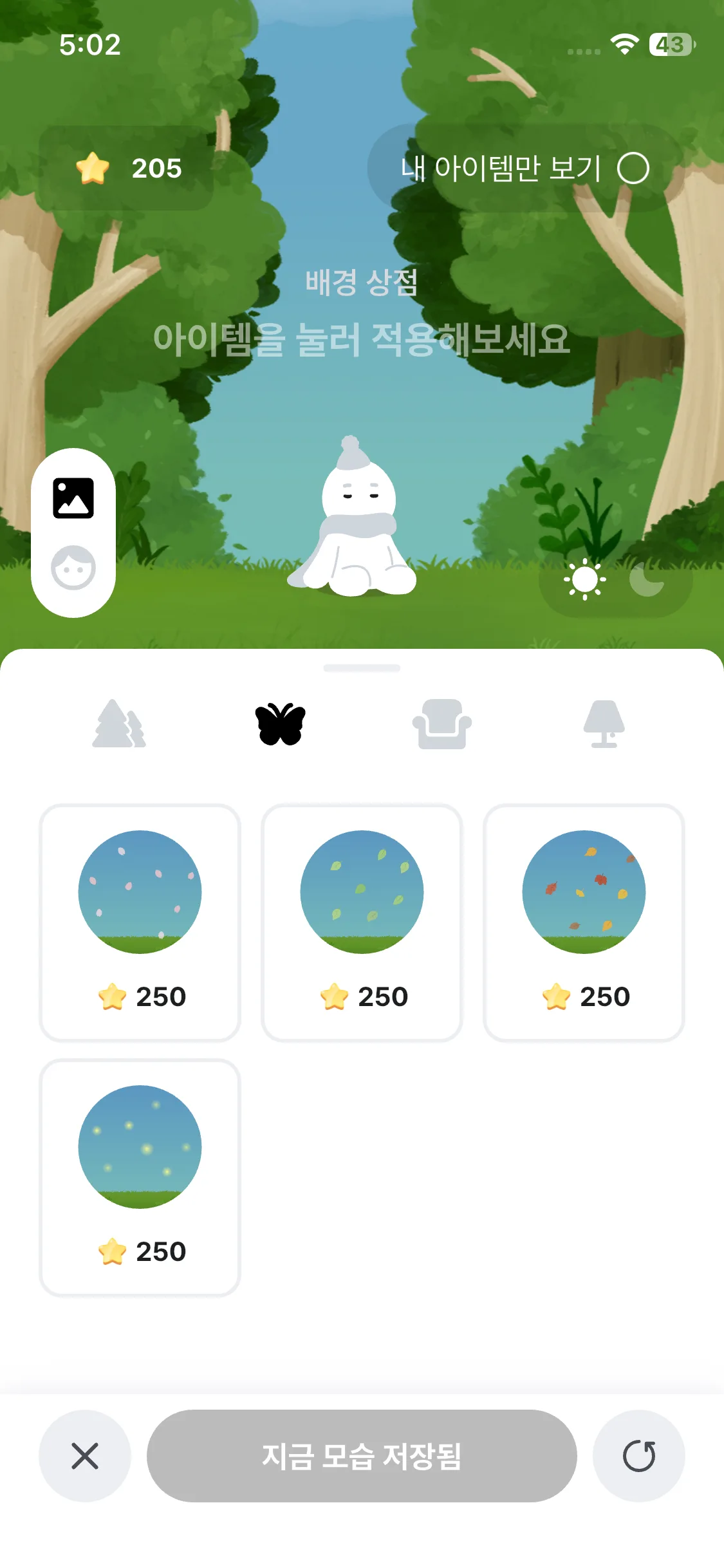724x1568 pixels.
Task: Reset the look with the refresh icon
Action: 639,1456
